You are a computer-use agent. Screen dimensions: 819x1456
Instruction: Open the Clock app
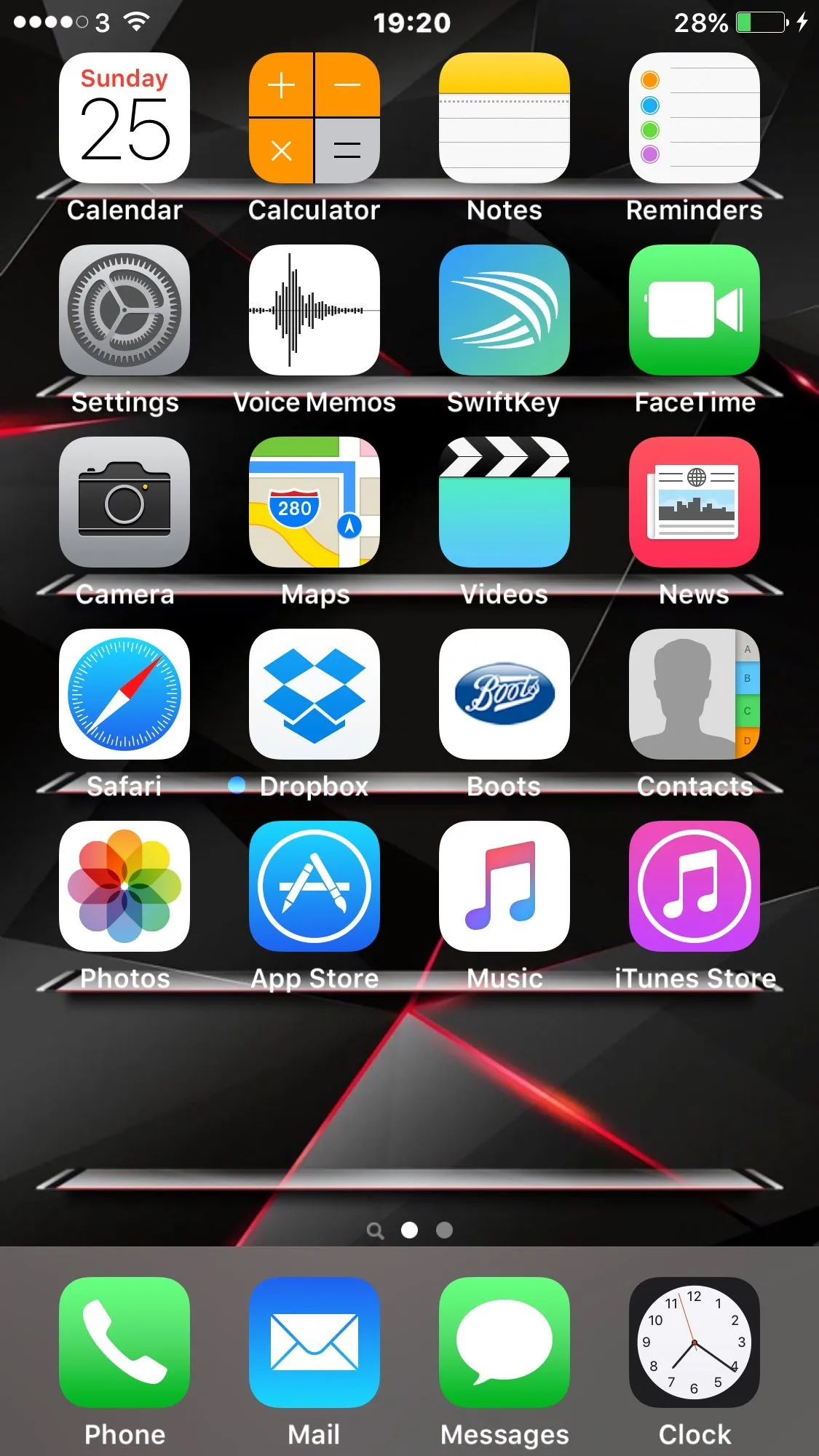[695, 1342]
